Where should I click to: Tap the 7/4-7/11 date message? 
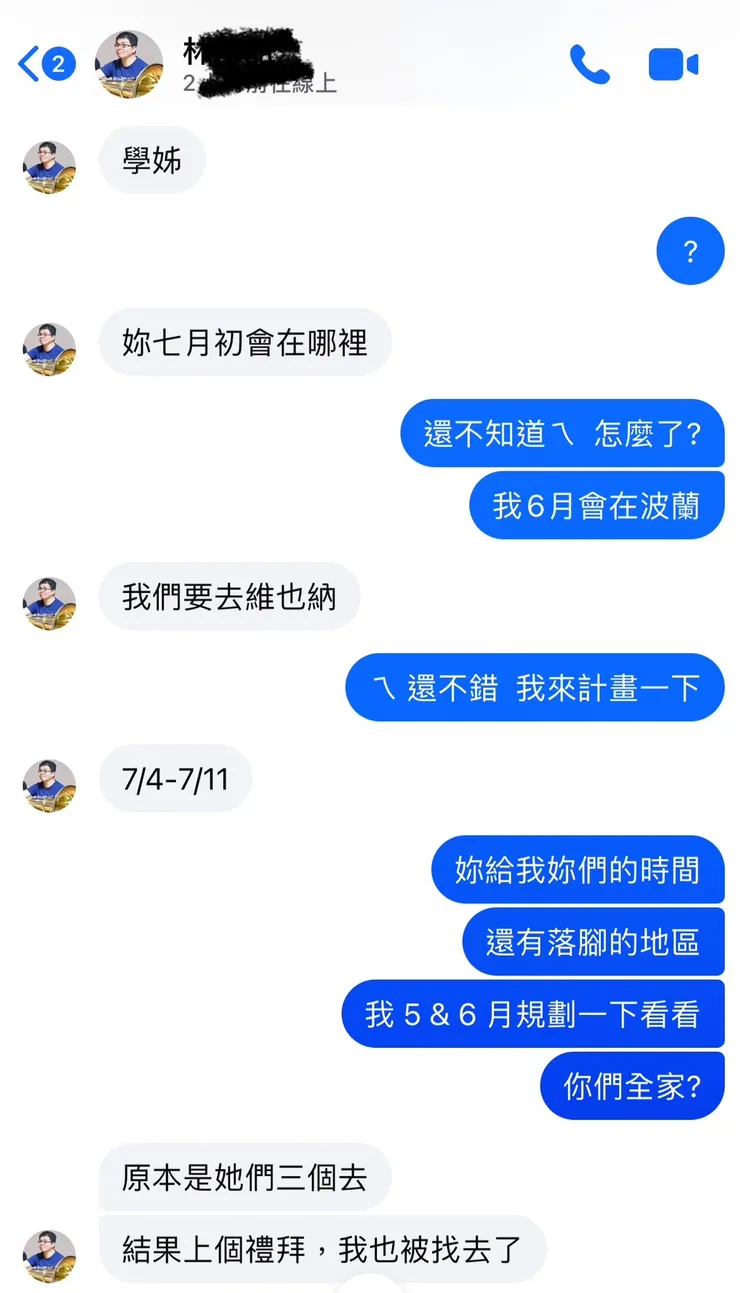[x=175, y=780]
